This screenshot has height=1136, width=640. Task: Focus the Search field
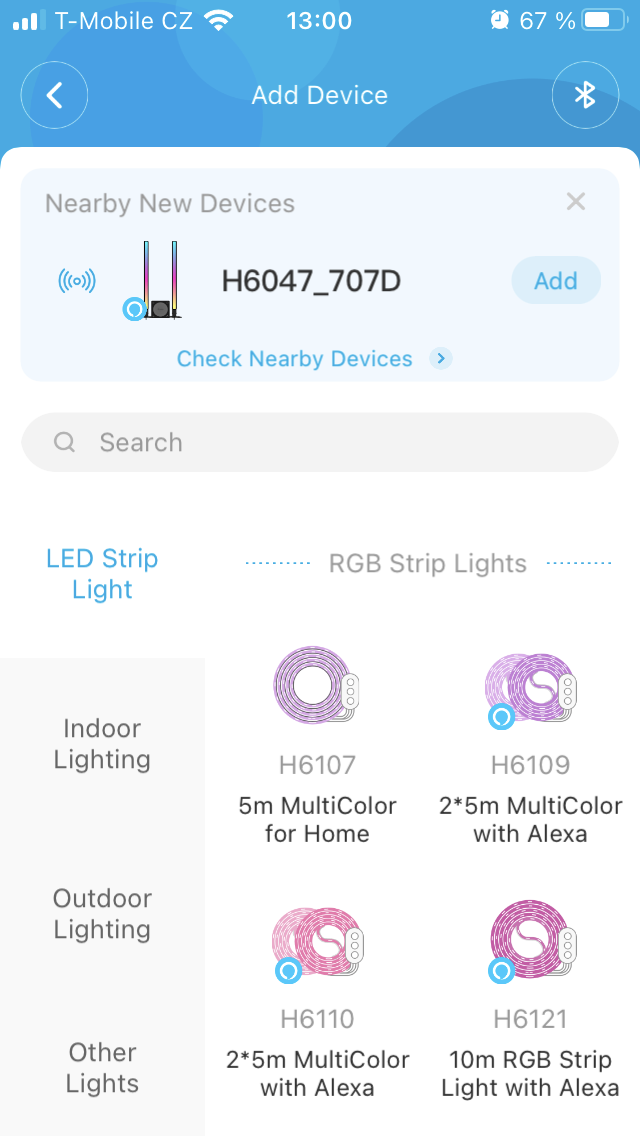click(320, 442)
